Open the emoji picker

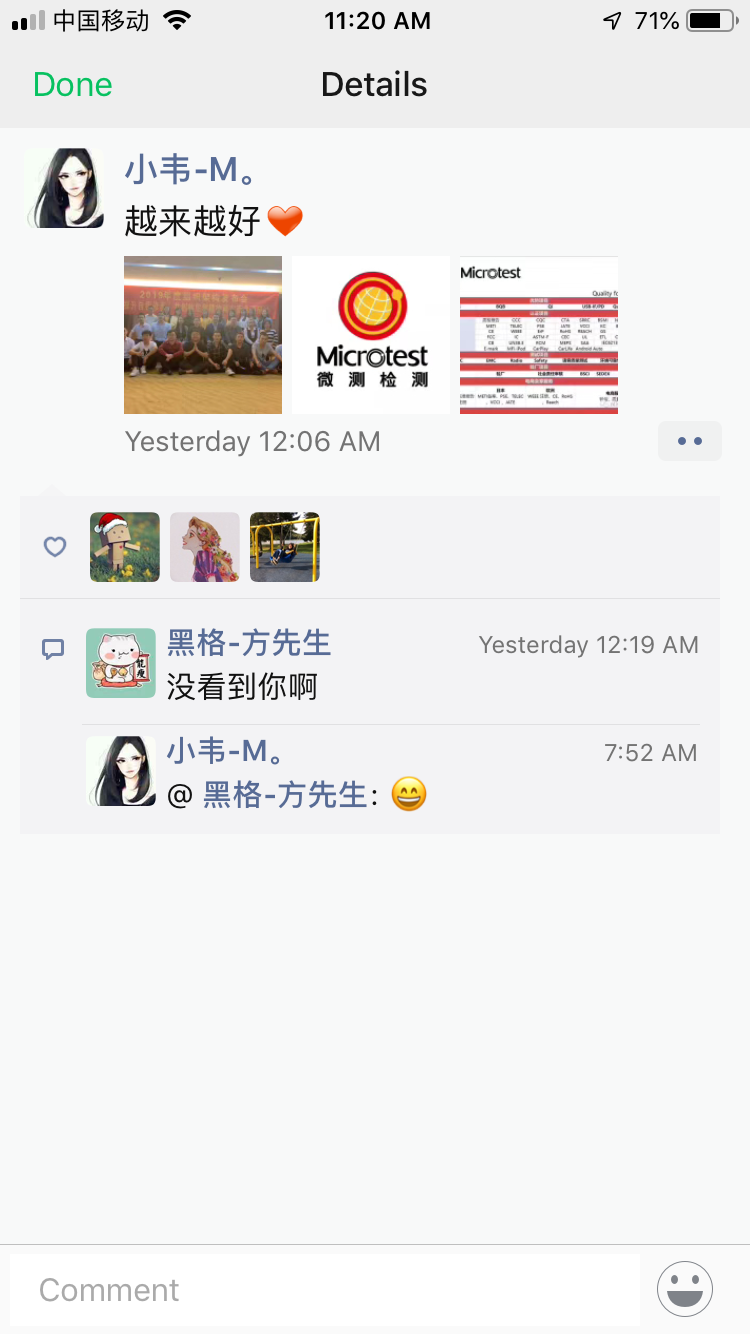685,1289
